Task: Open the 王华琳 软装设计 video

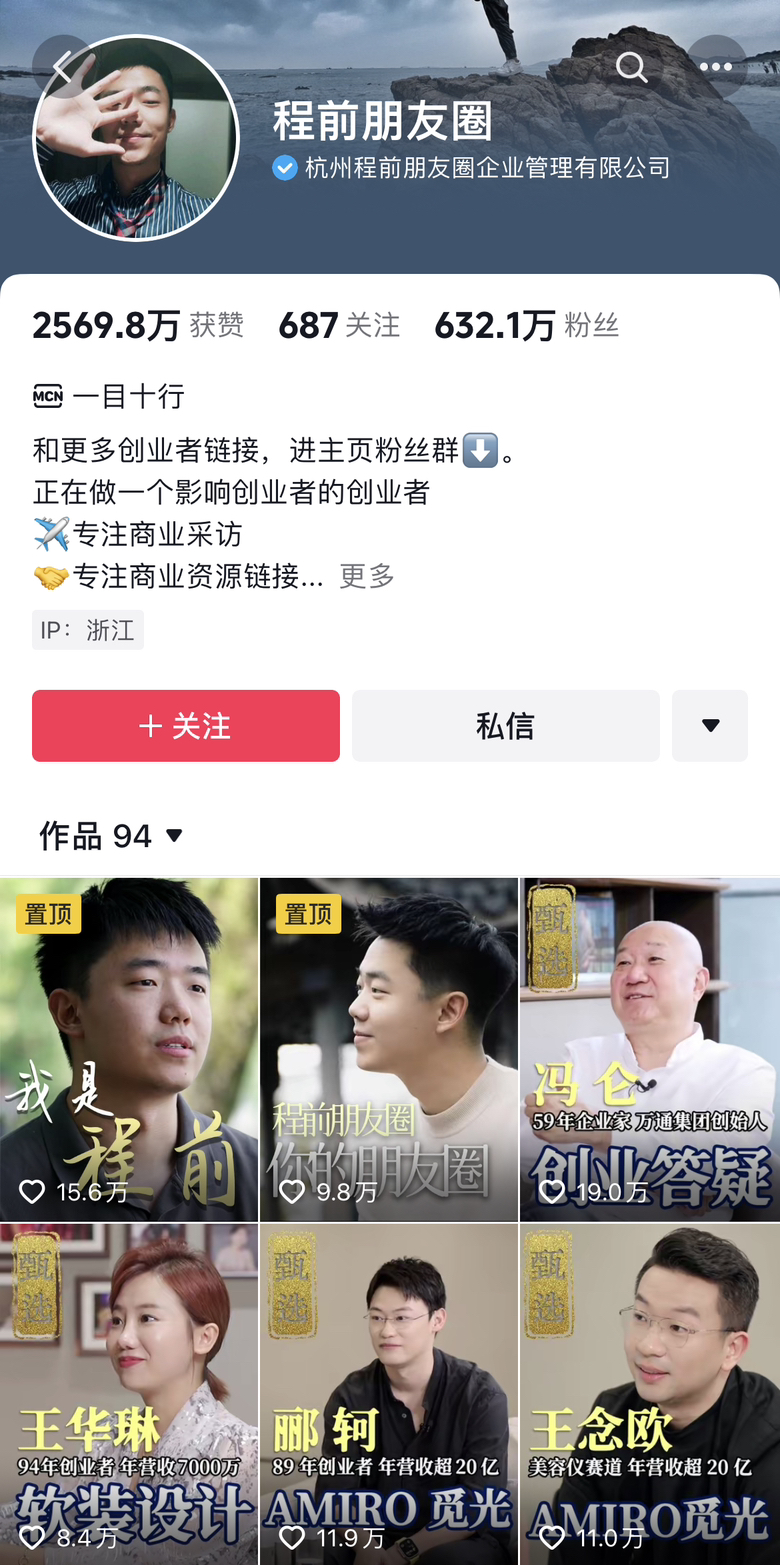Action: point(129,1395)
